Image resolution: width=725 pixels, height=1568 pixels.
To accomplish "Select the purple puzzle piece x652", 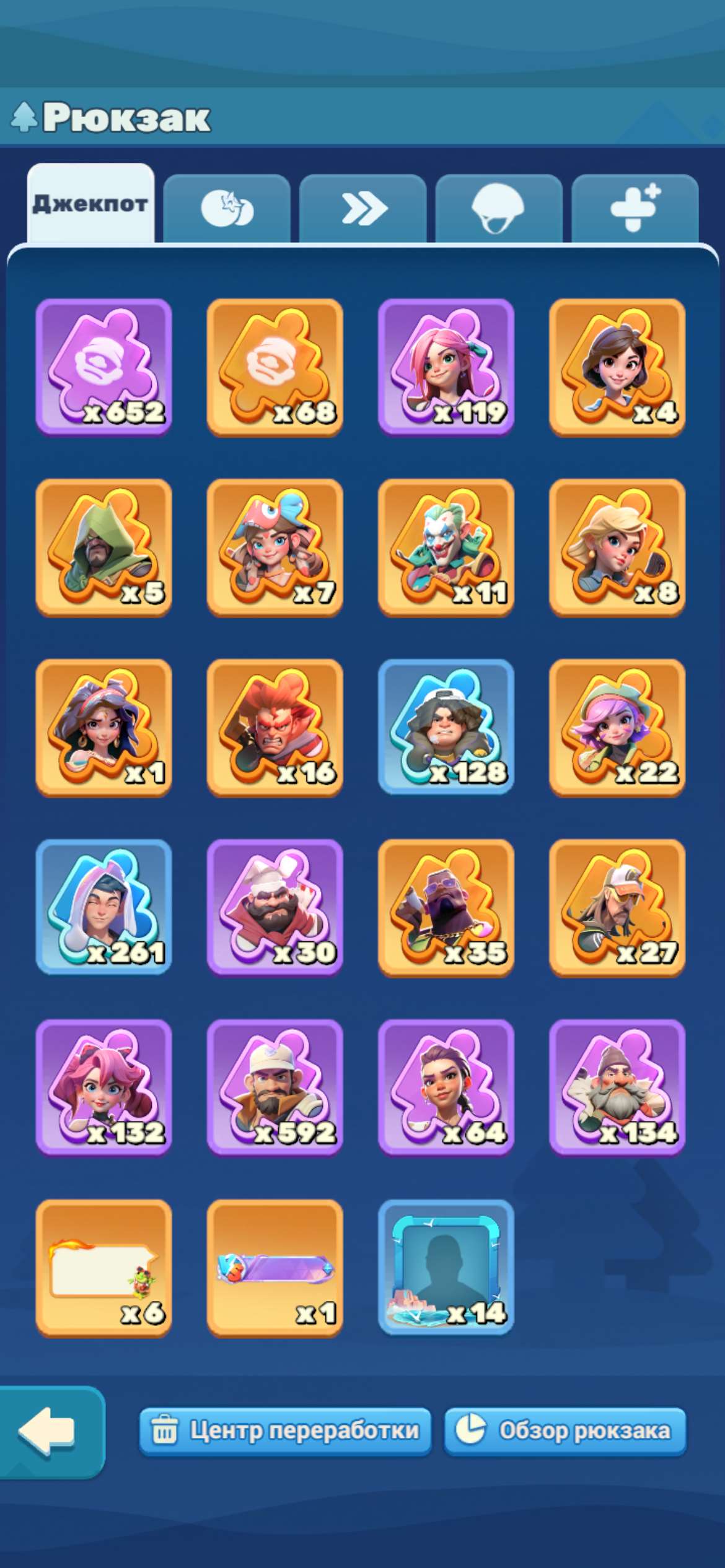I will click(x=103, y=367).
